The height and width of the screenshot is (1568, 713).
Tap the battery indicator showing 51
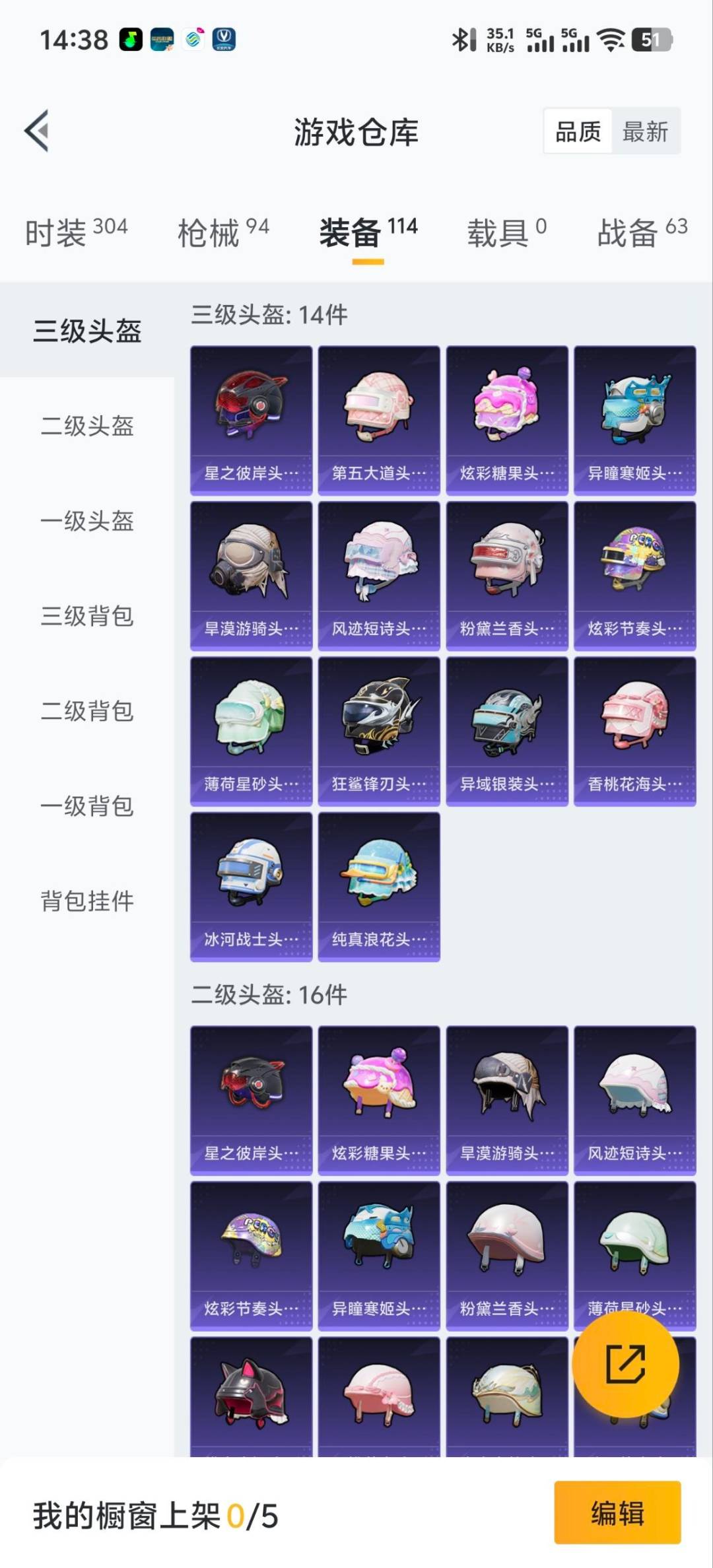pos(650,40)
